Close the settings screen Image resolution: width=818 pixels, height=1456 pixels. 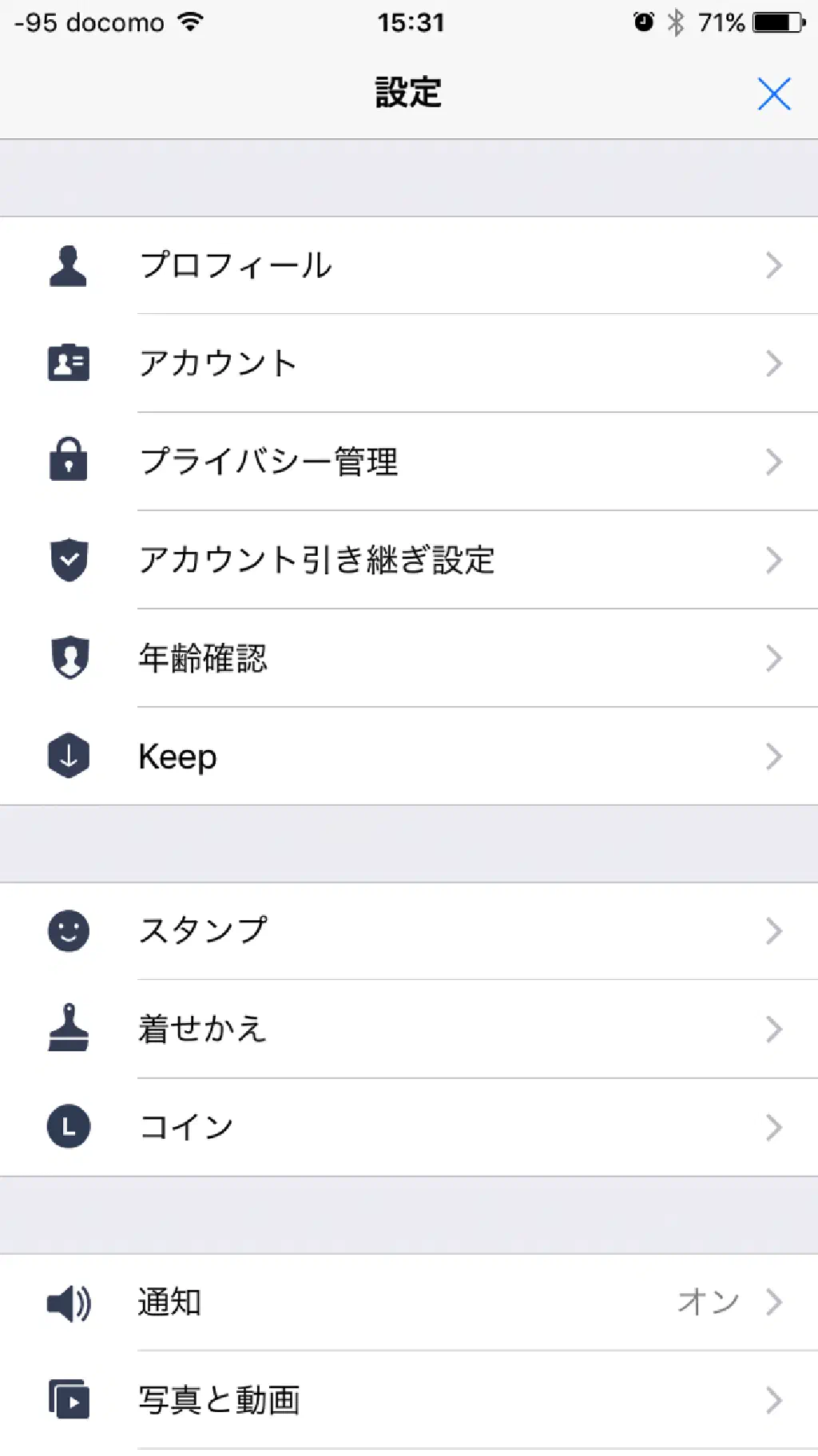[773, 93]
